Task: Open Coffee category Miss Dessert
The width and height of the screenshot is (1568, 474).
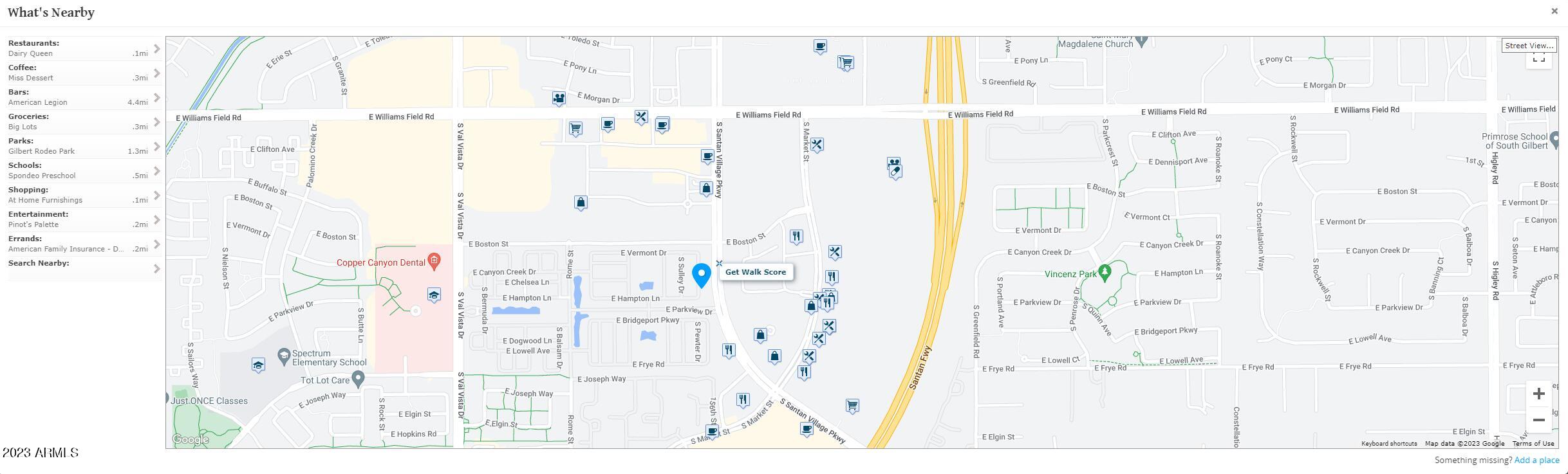Action: click(x=84, y=73)
